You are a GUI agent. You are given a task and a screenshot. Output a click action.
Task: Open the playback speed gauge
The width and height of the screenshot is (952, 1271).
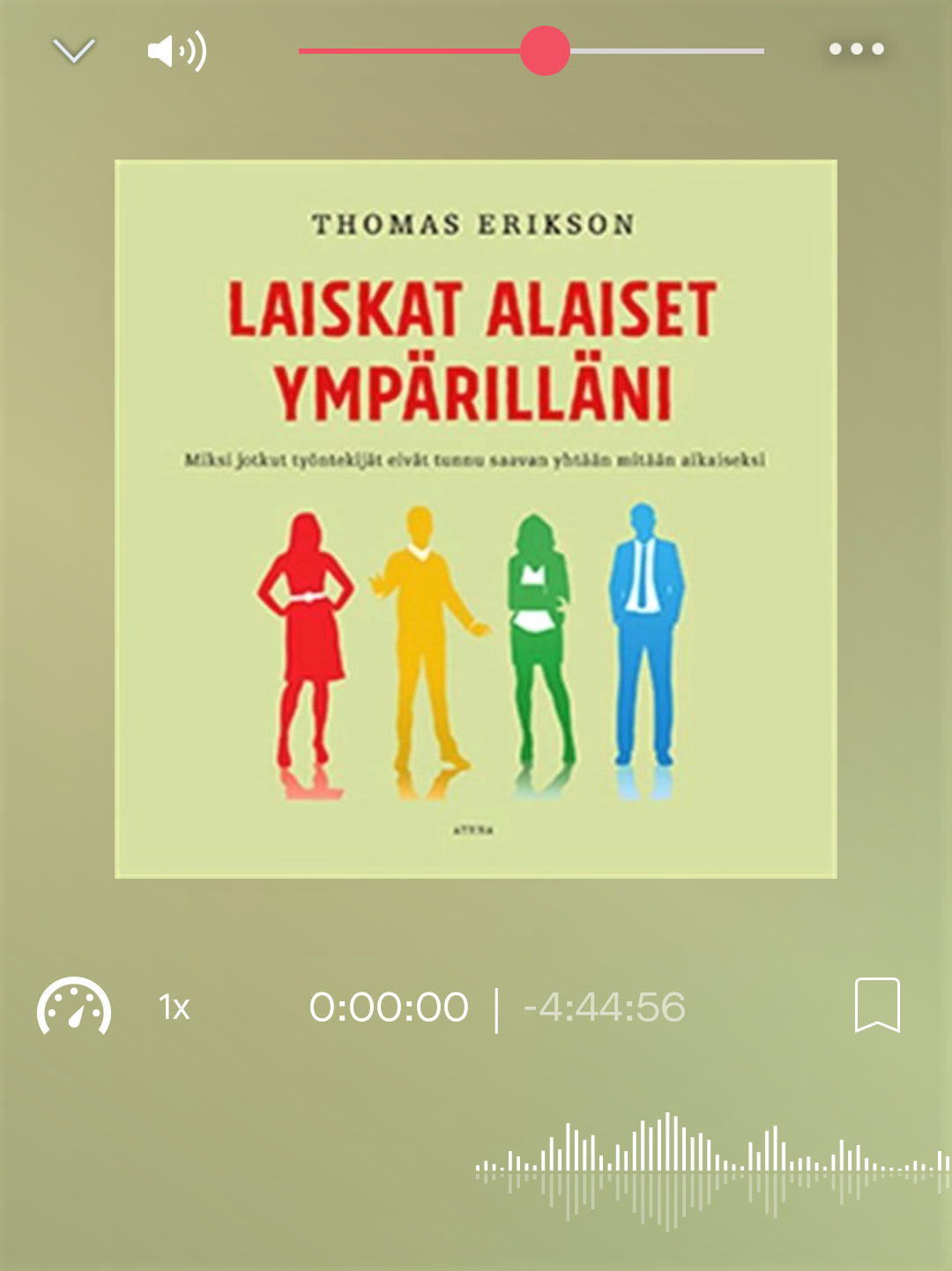(74, 1006)
